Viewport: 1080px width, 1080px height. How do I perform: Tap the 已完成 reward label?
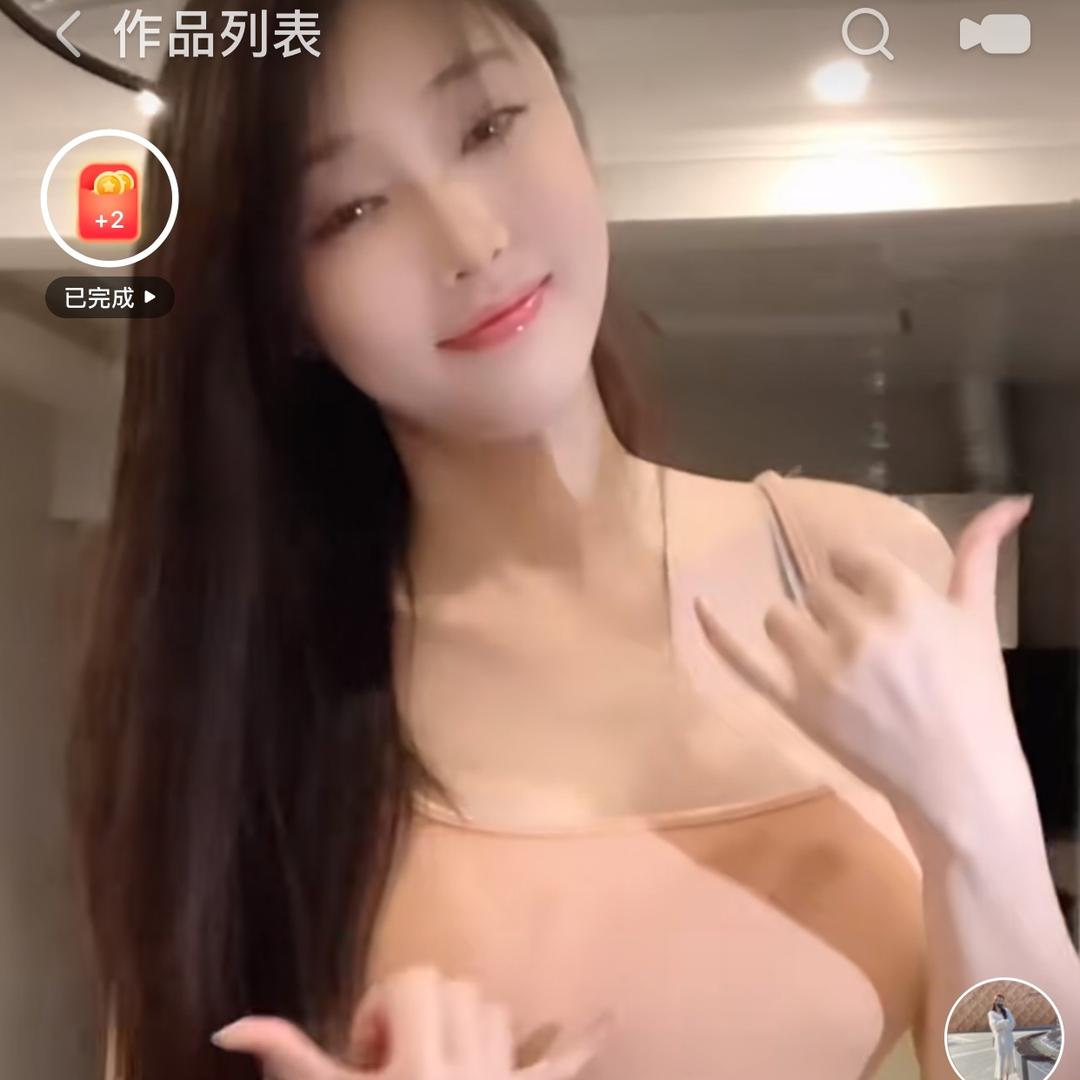(x=109, y=297)
